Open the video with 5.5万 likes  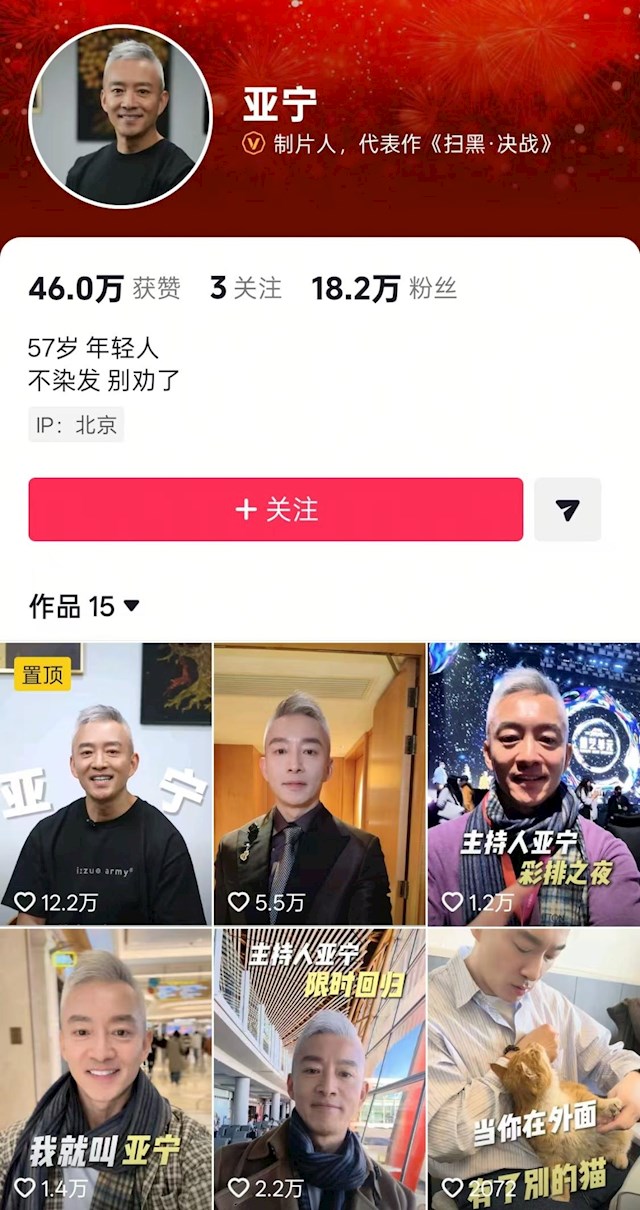coord(319,783)
